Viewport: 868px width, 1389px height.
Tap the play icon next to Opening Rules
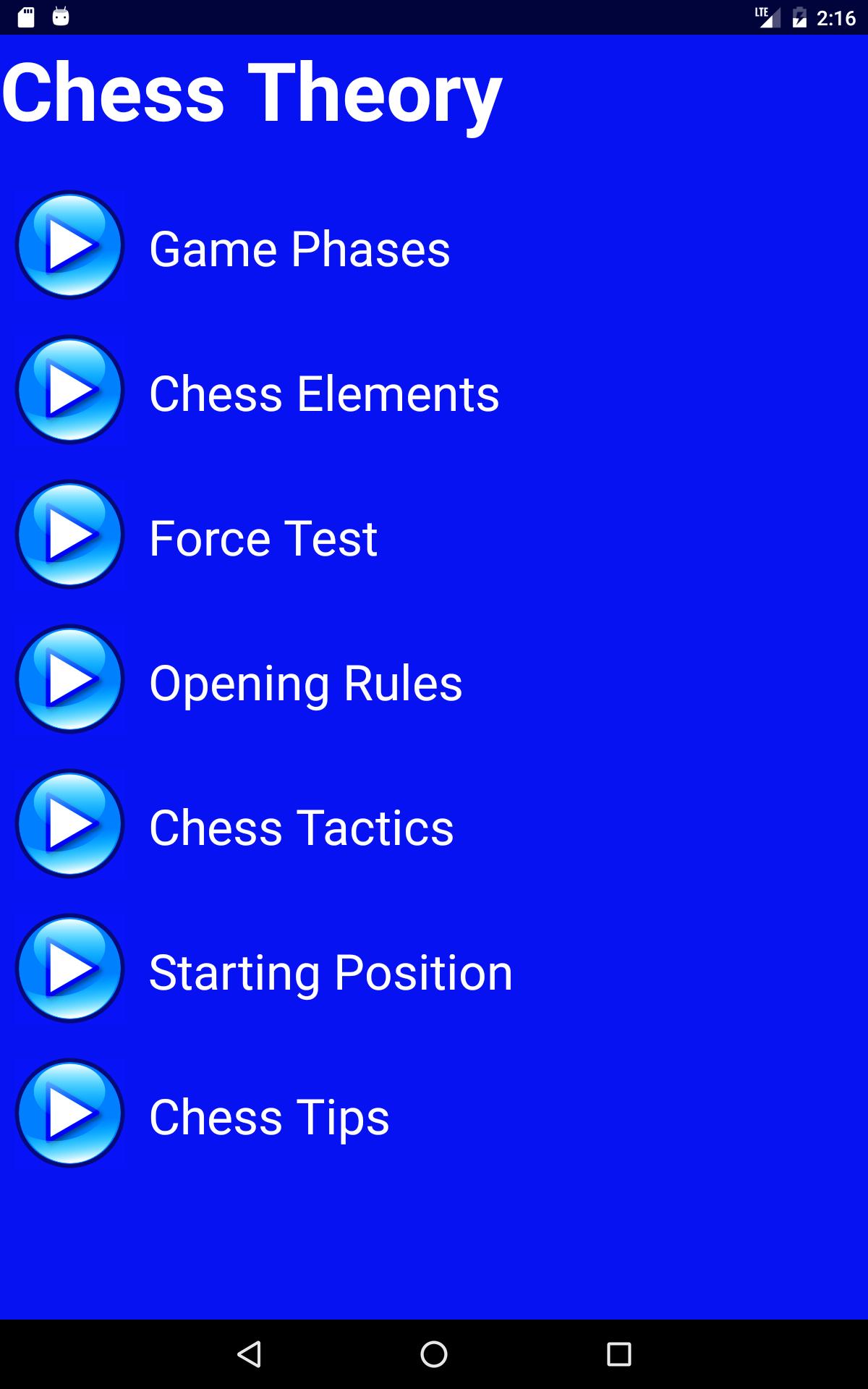tap(69, 681)
